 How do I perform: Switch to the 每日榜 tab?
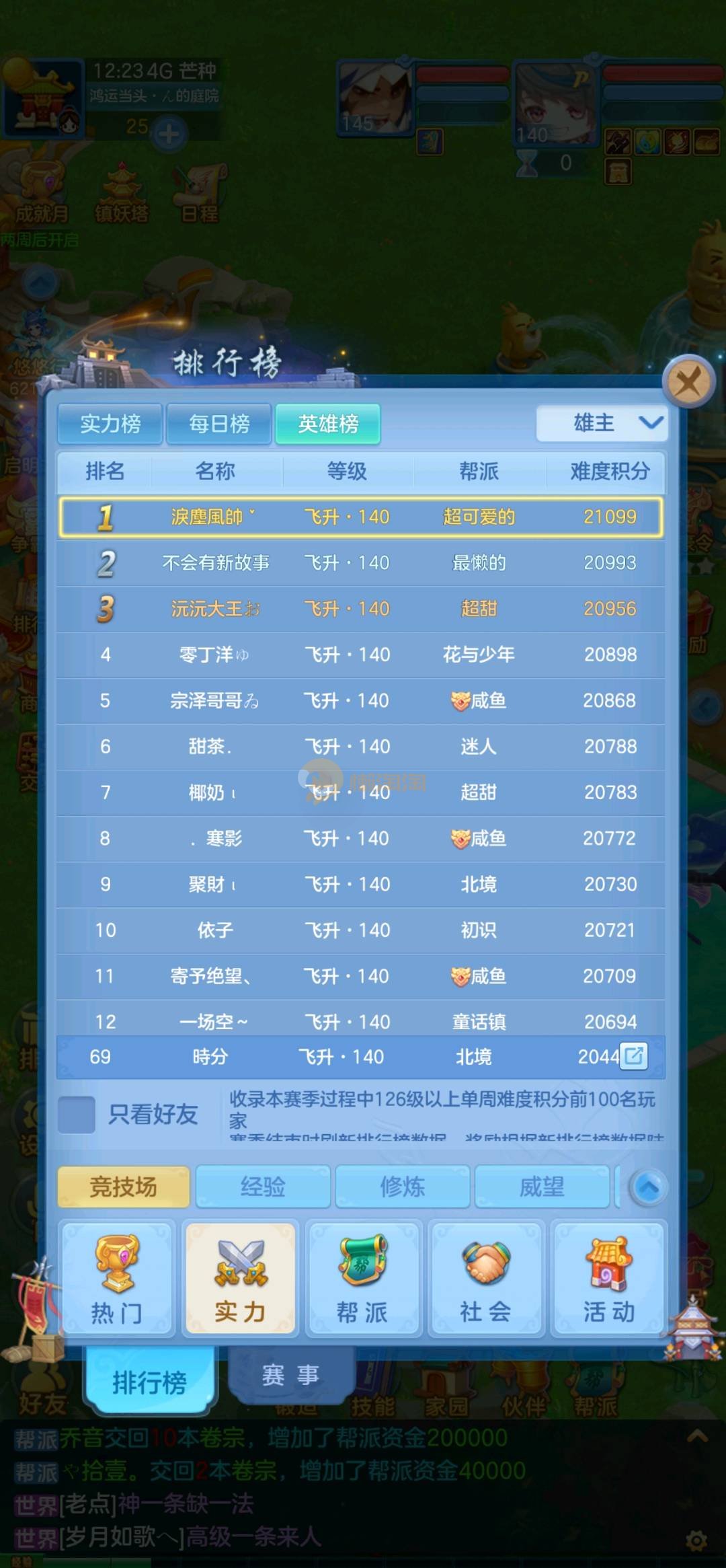(219, 424)
